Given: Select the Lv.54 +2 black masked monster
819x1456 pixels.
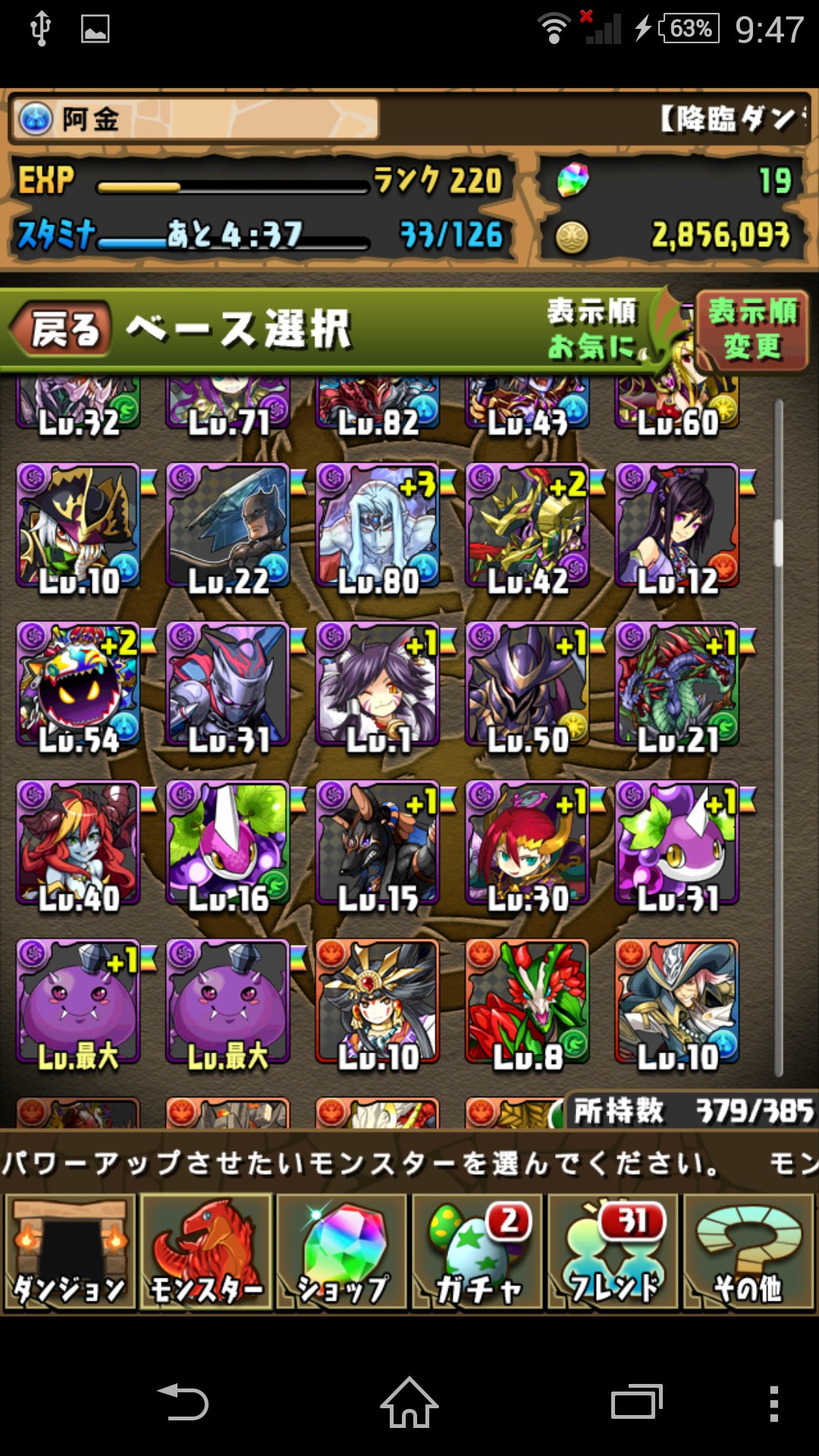Looking at the screenshot, I should coord(79,686).
